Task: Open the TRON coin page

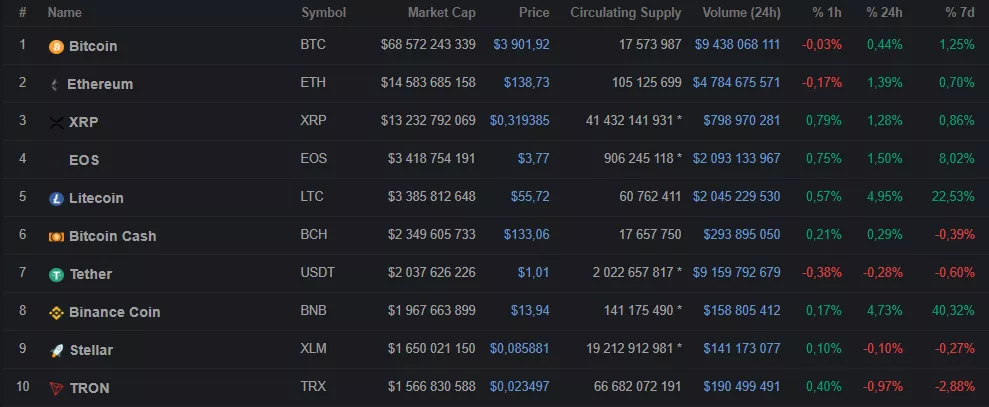Action: pyautogui.click(x=89, y=388)
